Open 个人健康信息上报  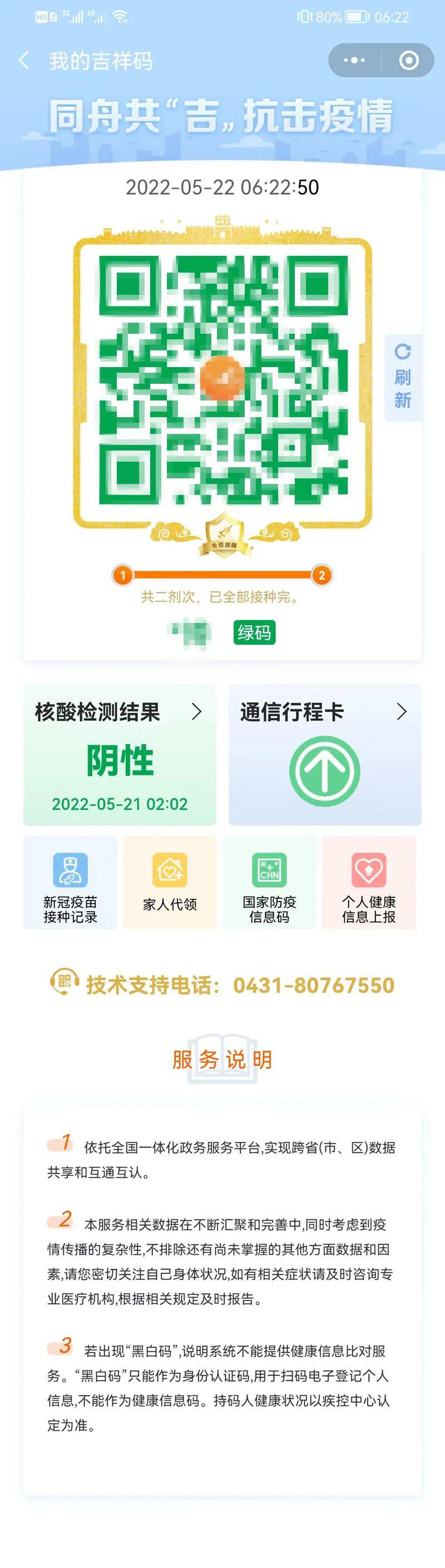(368, 883)
